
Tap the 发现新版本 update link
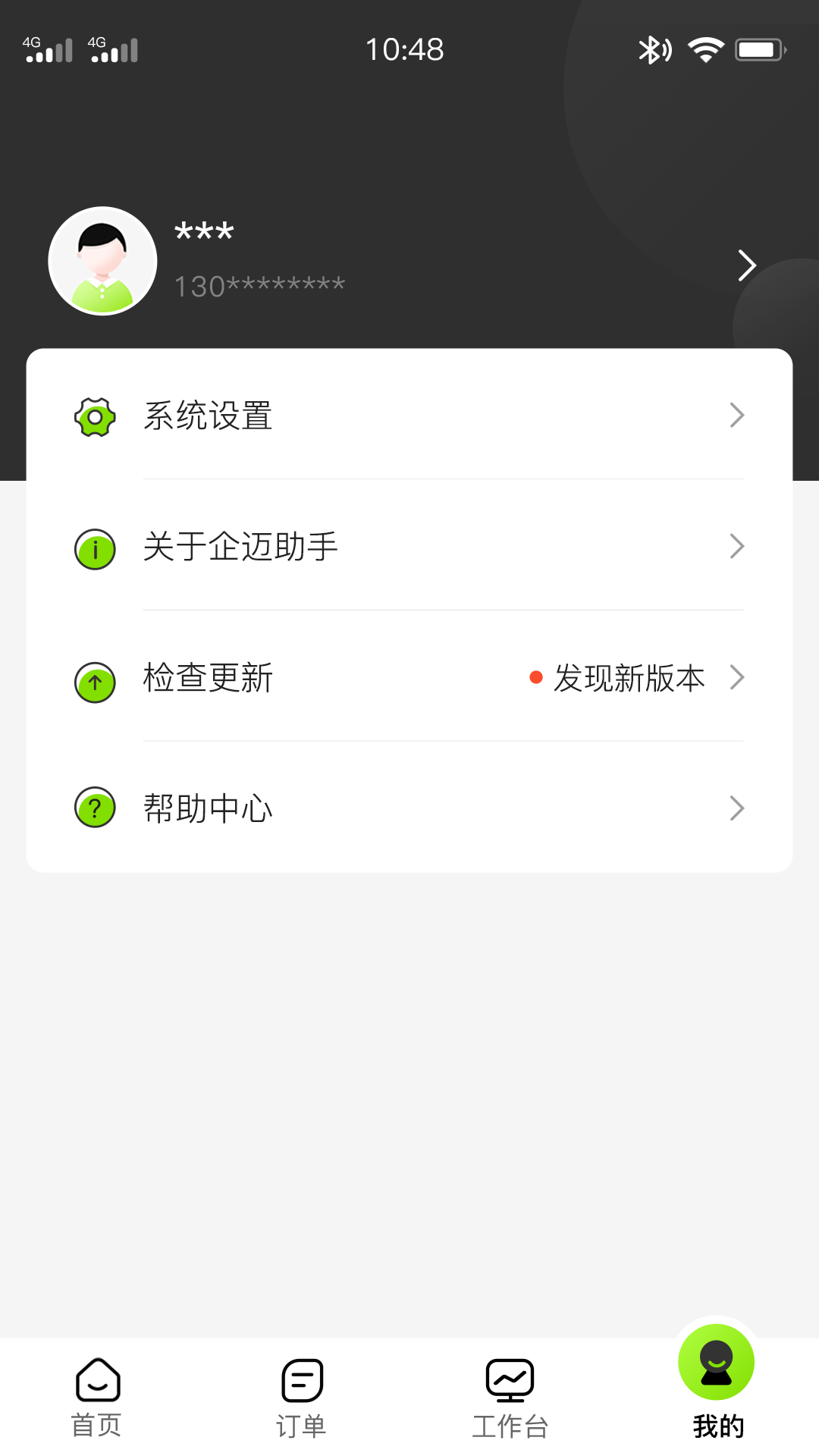(629, 678)
